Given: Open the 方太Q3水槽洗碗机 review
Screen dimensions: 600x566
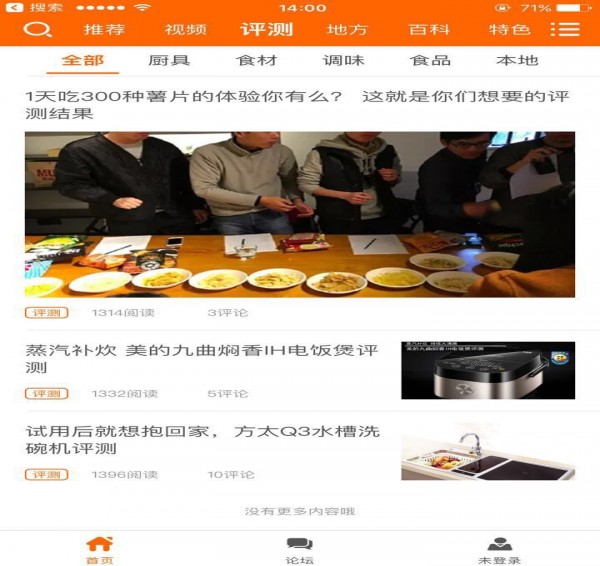Looking at the screenshot, I should pos(205,440).
